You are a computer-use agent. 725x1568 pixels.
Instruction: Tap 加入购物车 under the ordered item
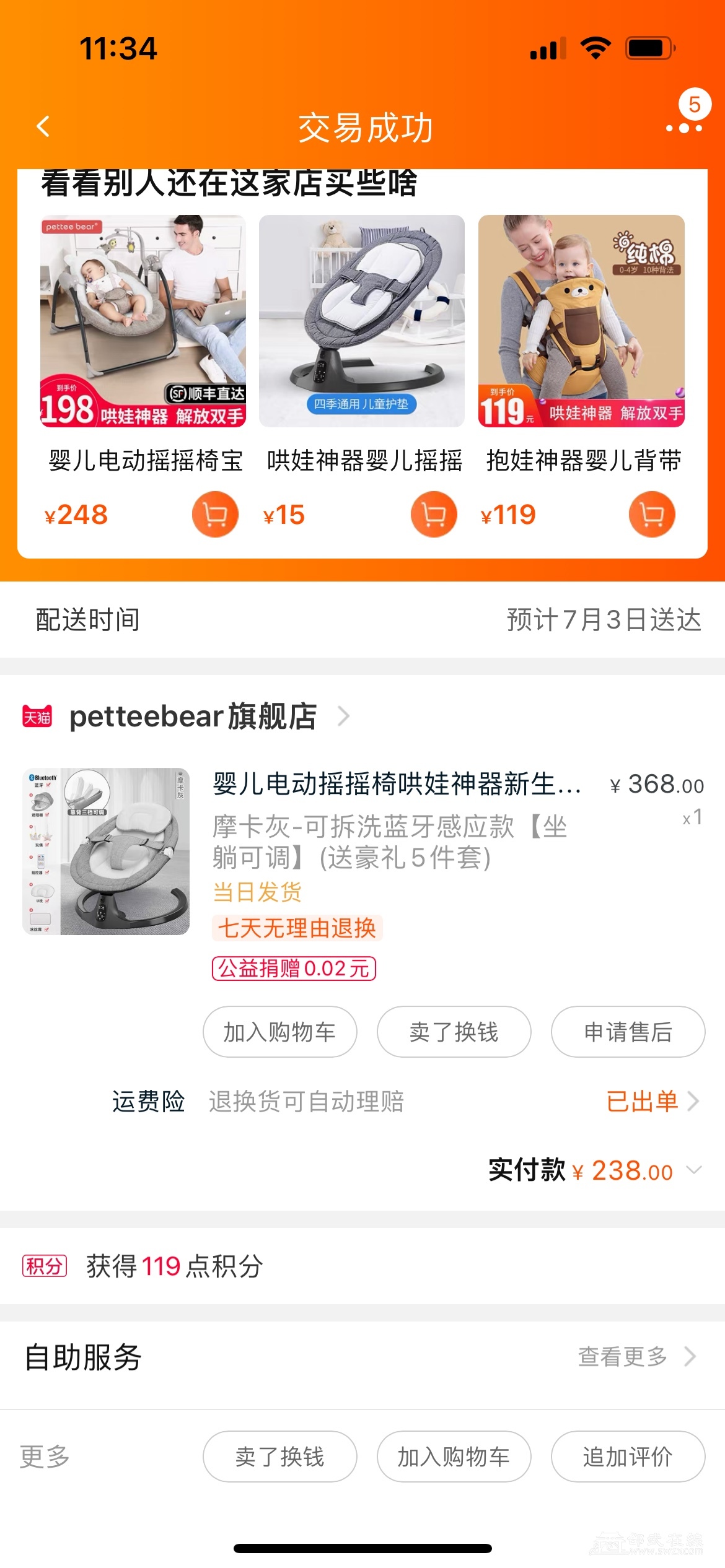279,1032
